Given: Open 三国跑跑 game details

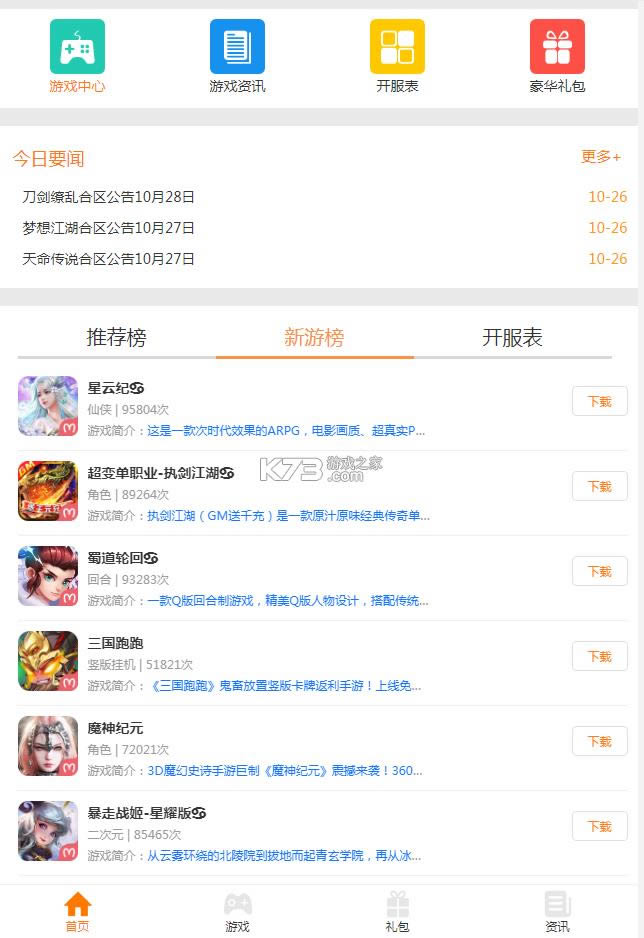Looking at the screenshot, I should (x=116, y=643).
